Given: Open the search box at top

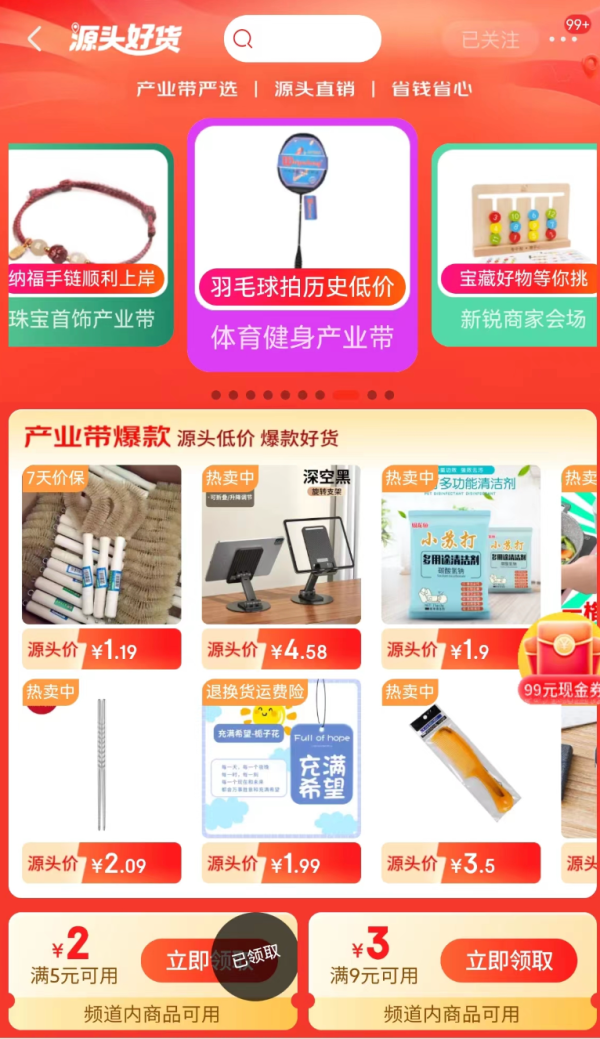Looking at the screenshot, I should 302,39.
